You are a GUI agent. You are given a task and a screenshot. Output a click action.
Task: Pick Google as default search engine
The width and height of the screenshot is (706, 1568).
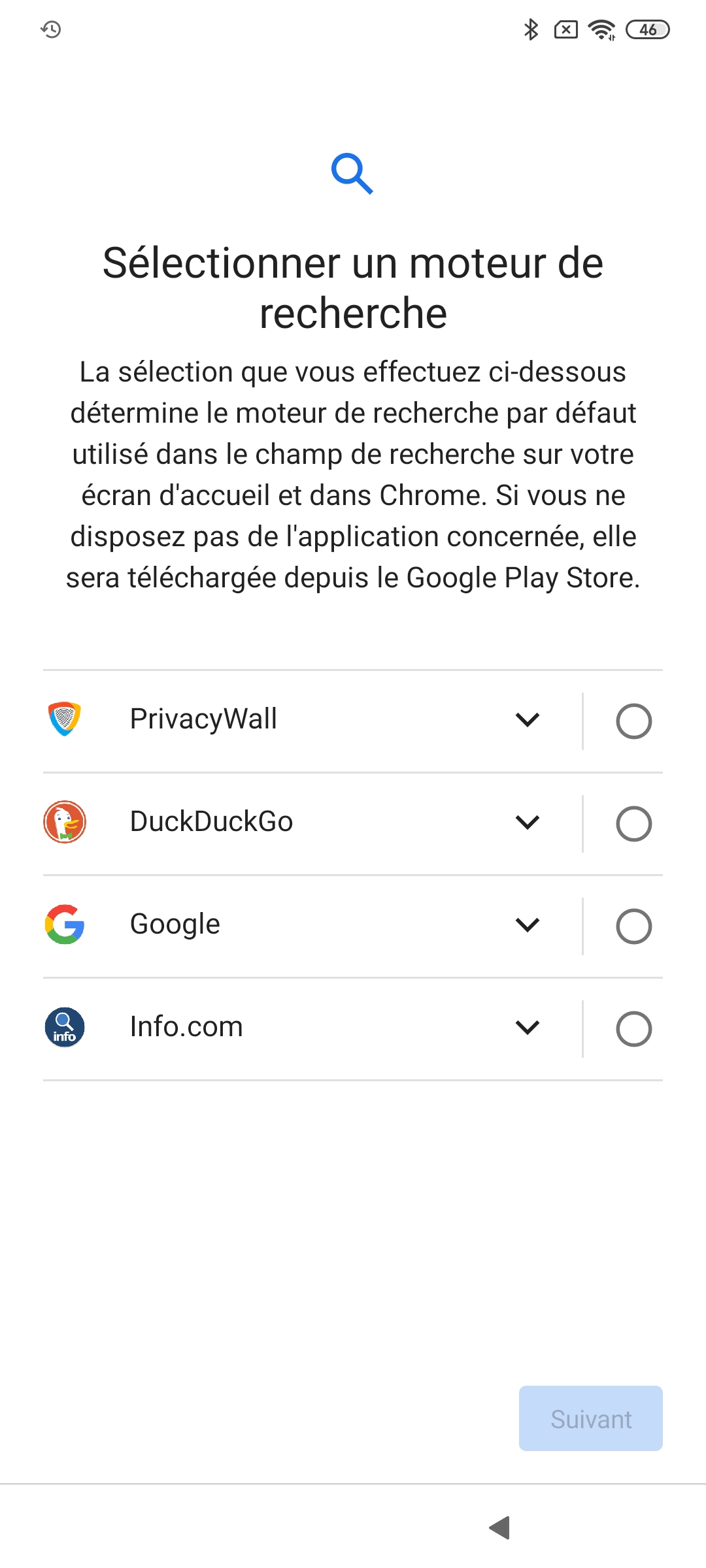[633, 926]
